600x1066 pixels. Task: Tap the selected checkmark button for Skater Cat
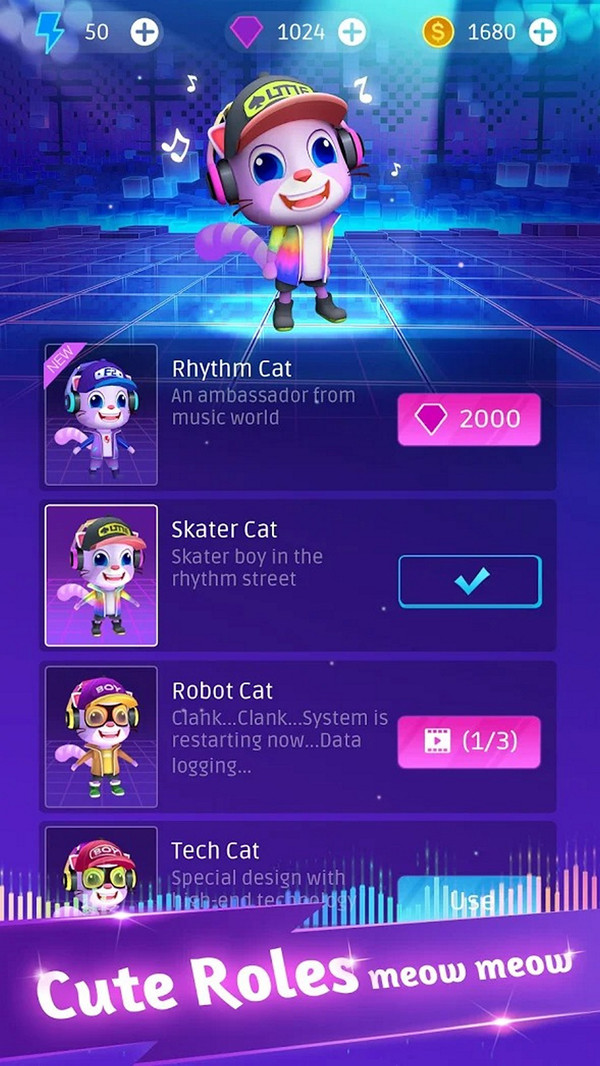tap(469, 581)
